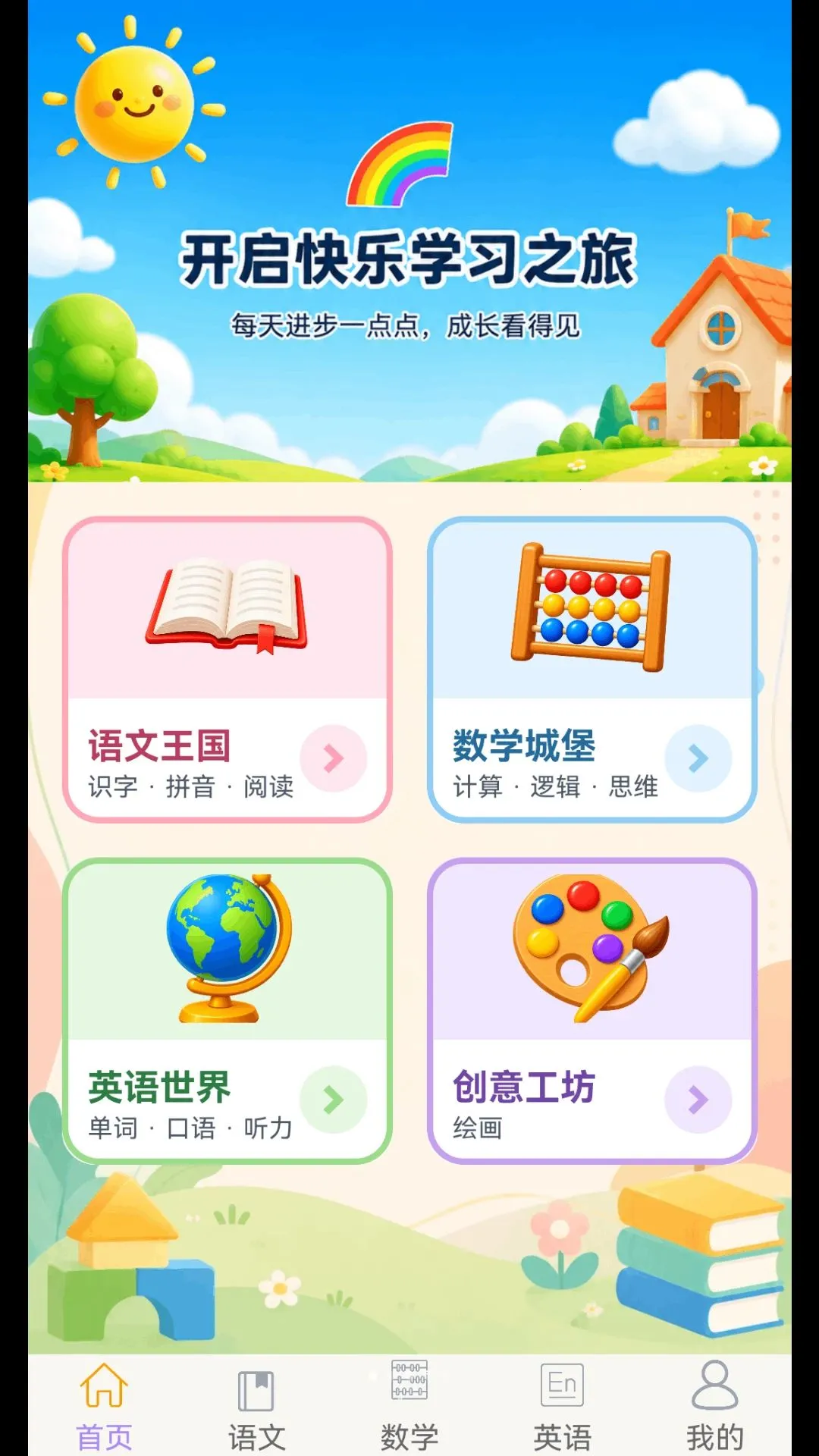Open the 数学城堡 card
The height and width of the screenshot is (1456, 819).
[592, 670]
